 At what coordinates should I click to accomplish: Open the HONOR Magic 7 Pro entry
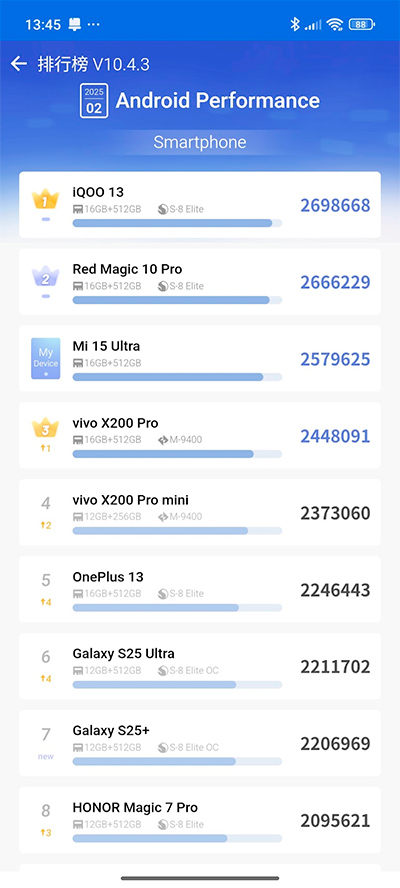(199, 820)
